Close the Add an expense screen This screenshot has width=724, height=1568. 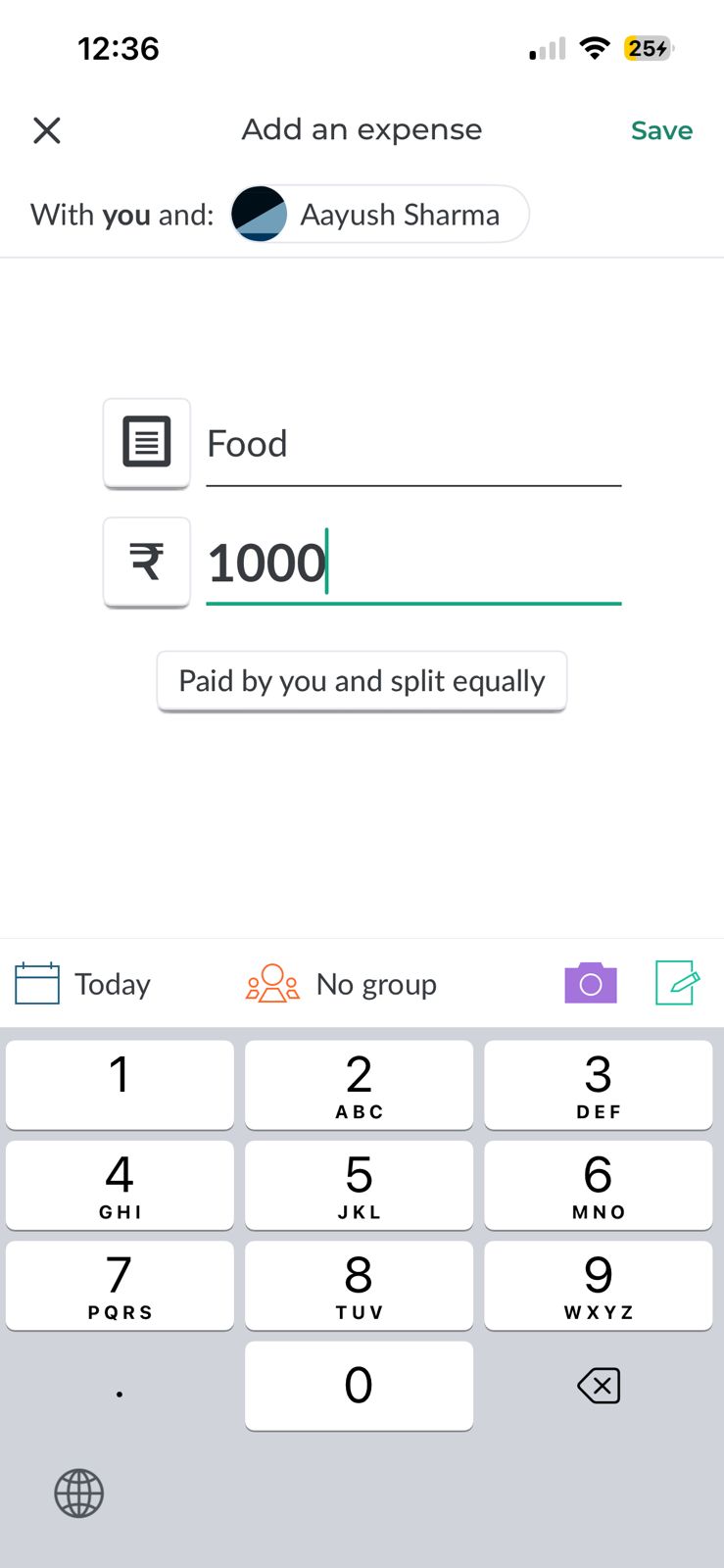pos(47,130)
